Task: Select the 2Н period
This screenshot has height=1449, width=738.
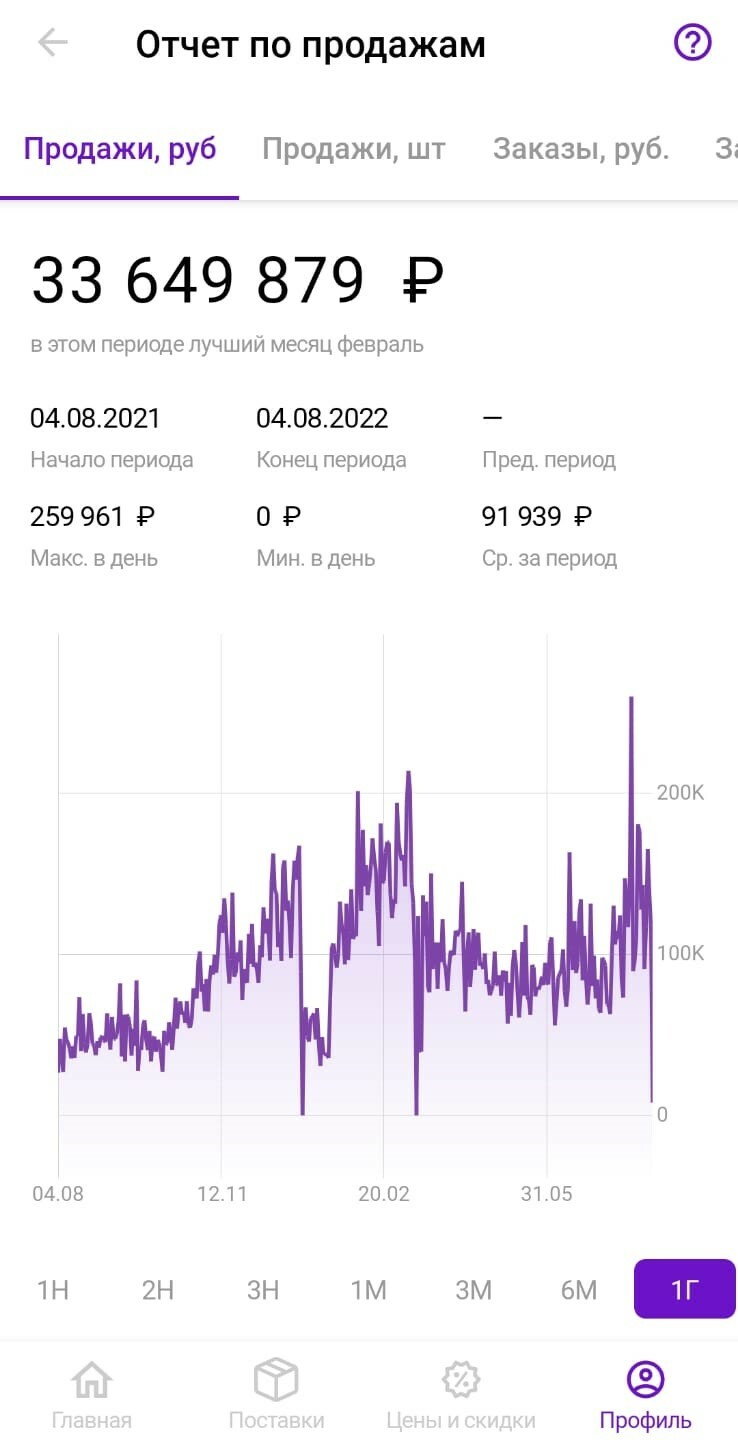Action: pyautogui.click(x=158, y=1290)
